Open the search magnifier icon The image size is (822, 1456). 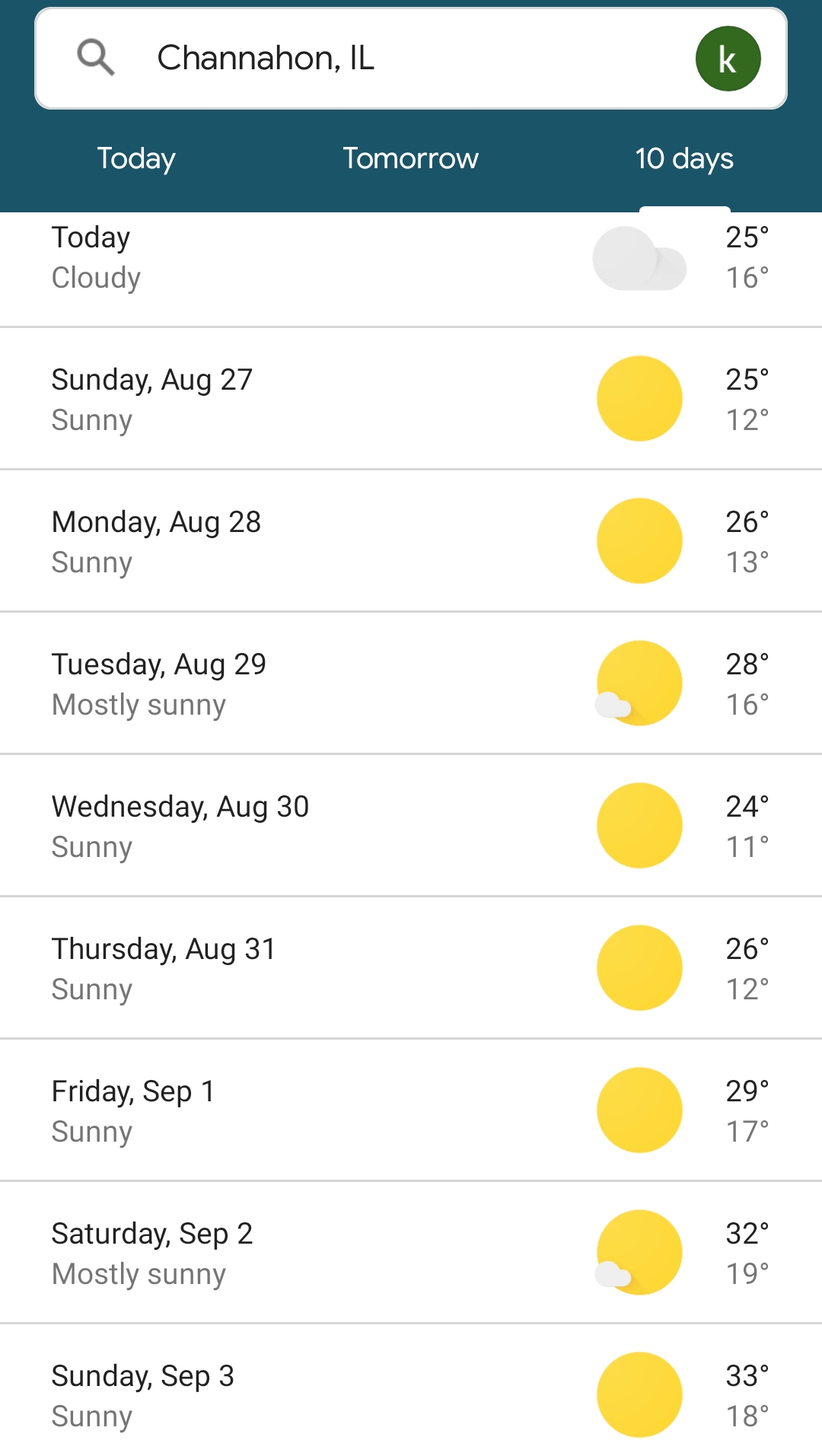coord(96,58)
